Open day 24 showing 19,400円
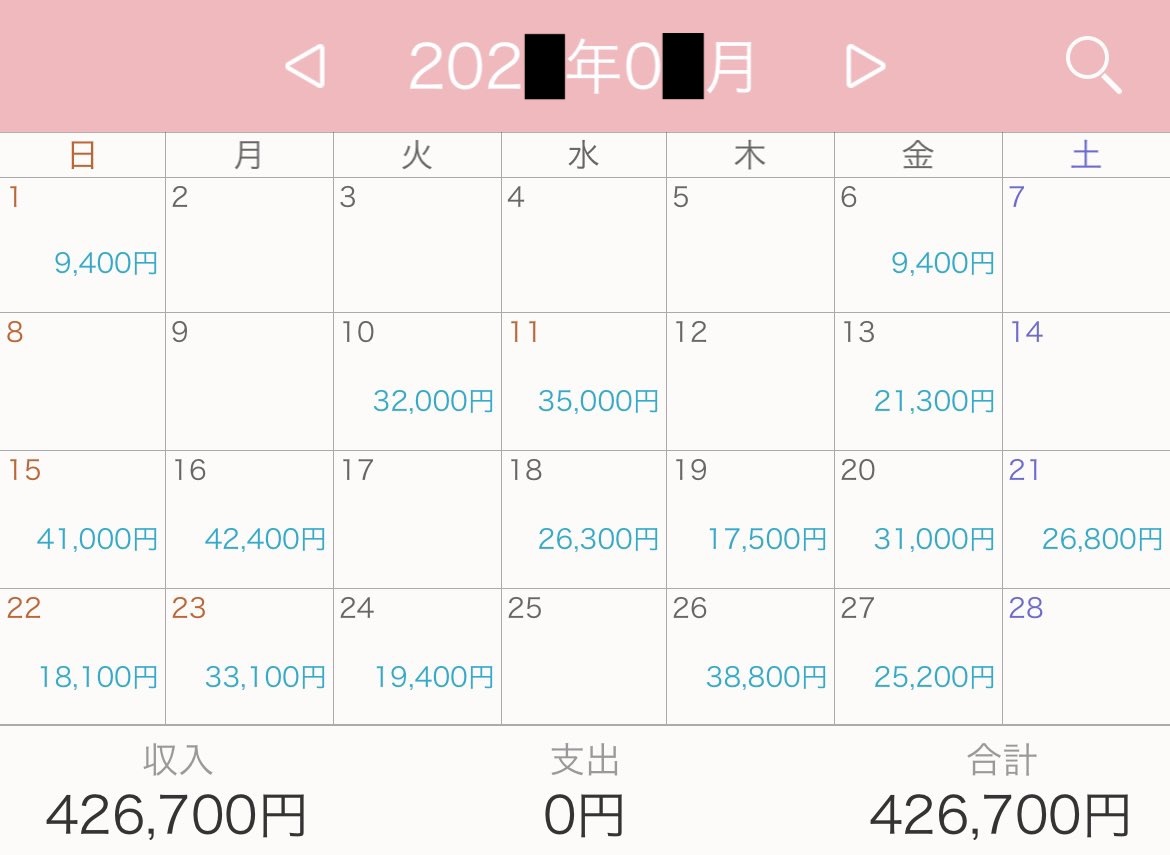The height and width of the screenshot is (855, 1170). [x=417, y=657]
